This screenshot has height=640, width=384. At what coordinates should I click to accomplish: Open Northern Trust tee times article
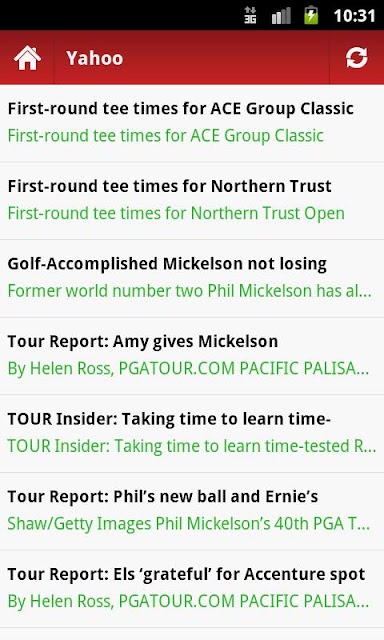[192, 200]
